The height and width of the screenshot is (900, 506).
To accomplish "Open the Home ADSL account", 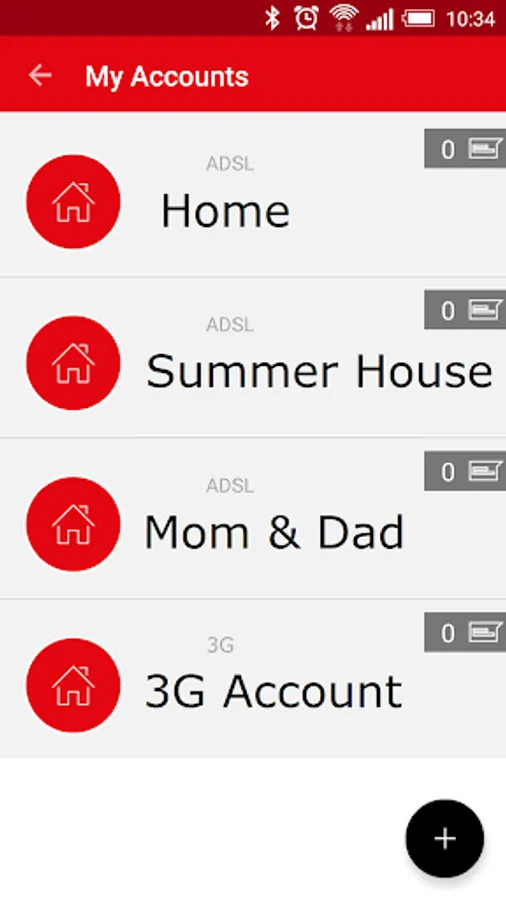I will 253,195.
